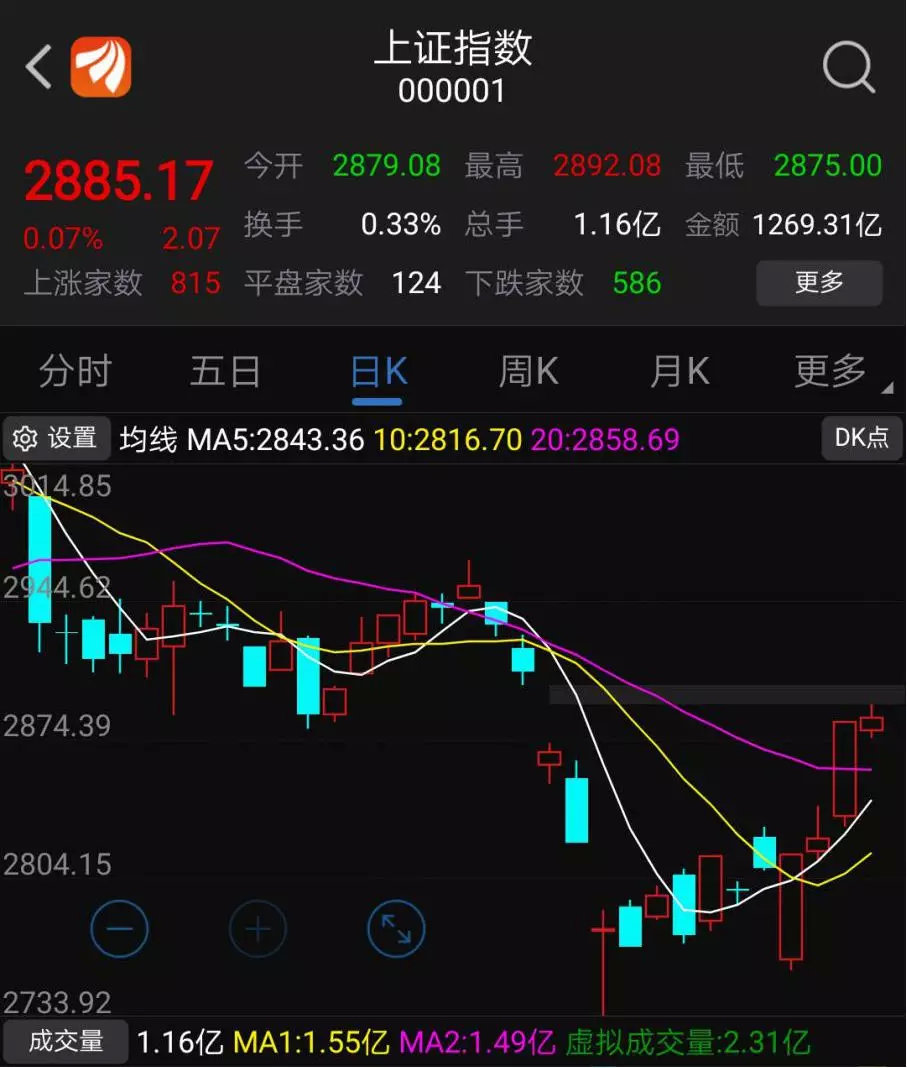This screenshot has width=907, height=1068.
Task: Tap the 成交量 indicator button
Action: (x=66, y=1042)
